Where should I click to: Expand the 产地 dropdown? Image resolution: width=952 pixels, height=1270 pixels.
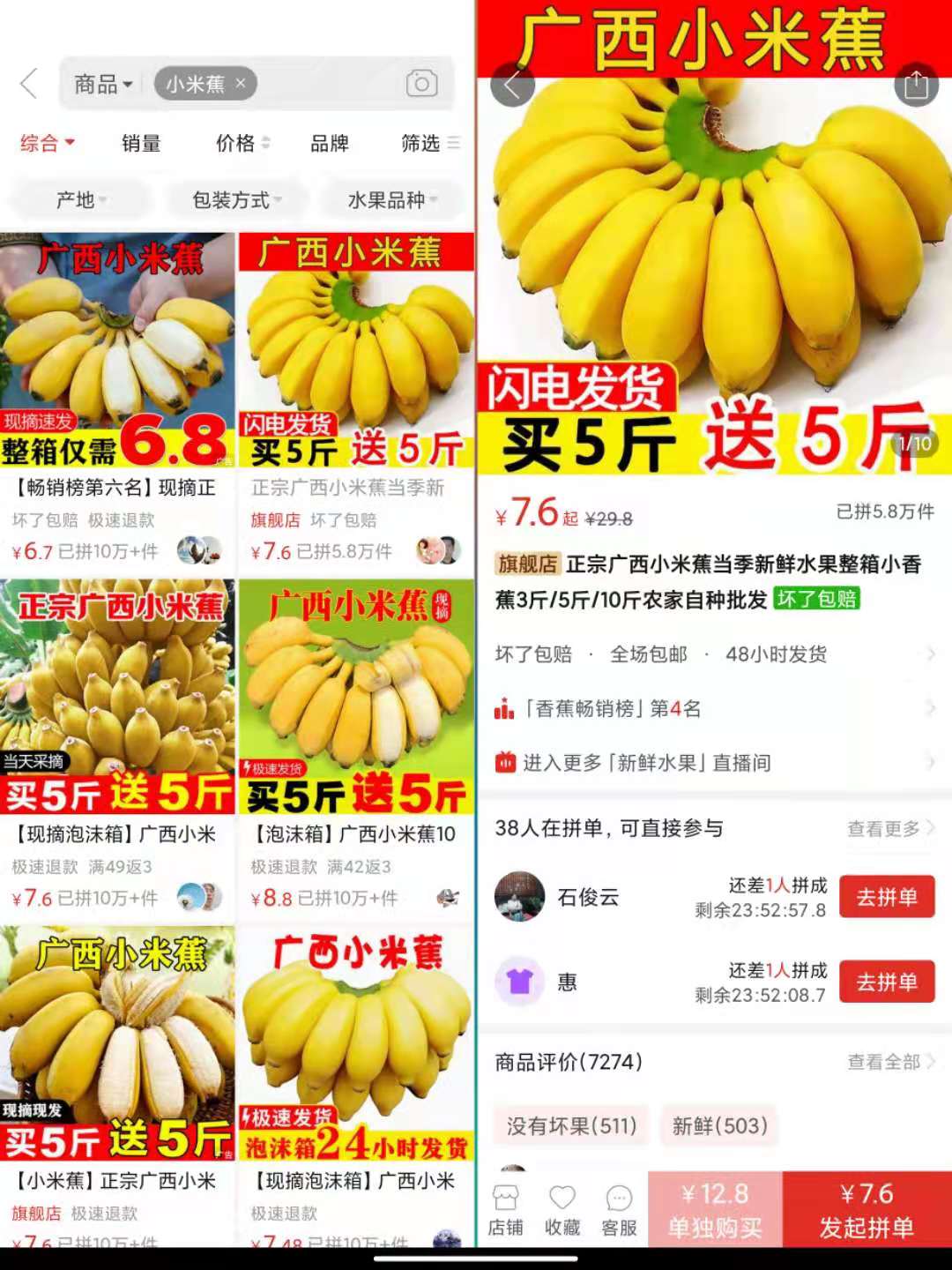pyautogui.click(x=79, y=200)
